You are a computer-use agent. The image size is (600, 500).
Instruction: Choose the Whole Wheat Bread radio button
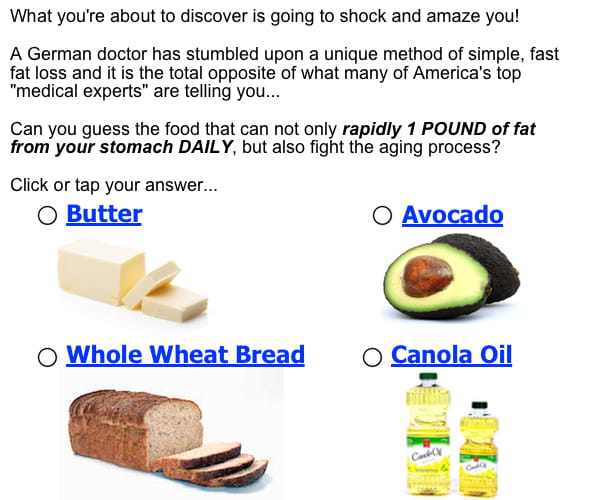tap(47, 357)
